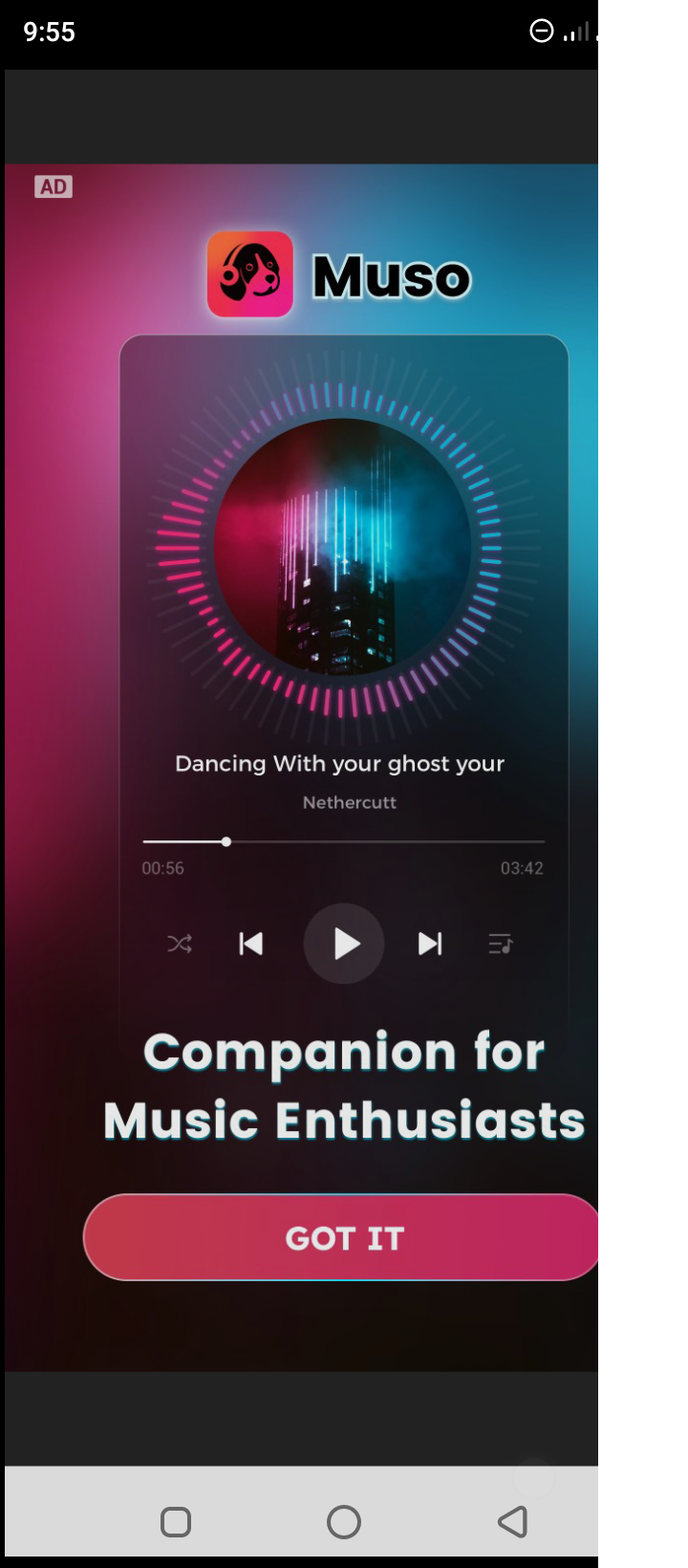This screenshot has width=688, height=1568.
Task: Tap the GOT IT button
Action: point(344,1237)
